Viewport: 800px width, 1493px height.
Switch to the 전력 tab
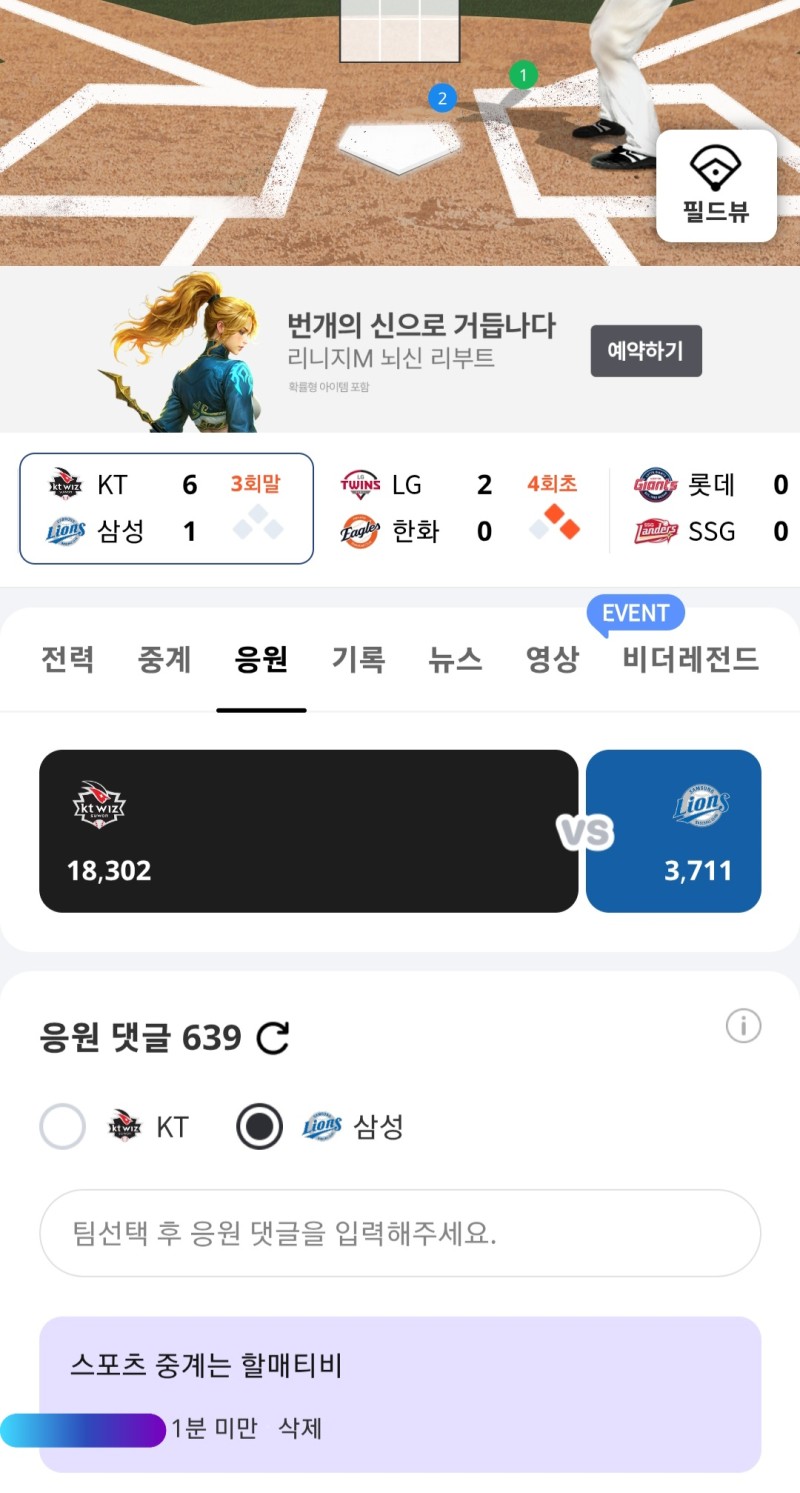[x=68, y=660]
